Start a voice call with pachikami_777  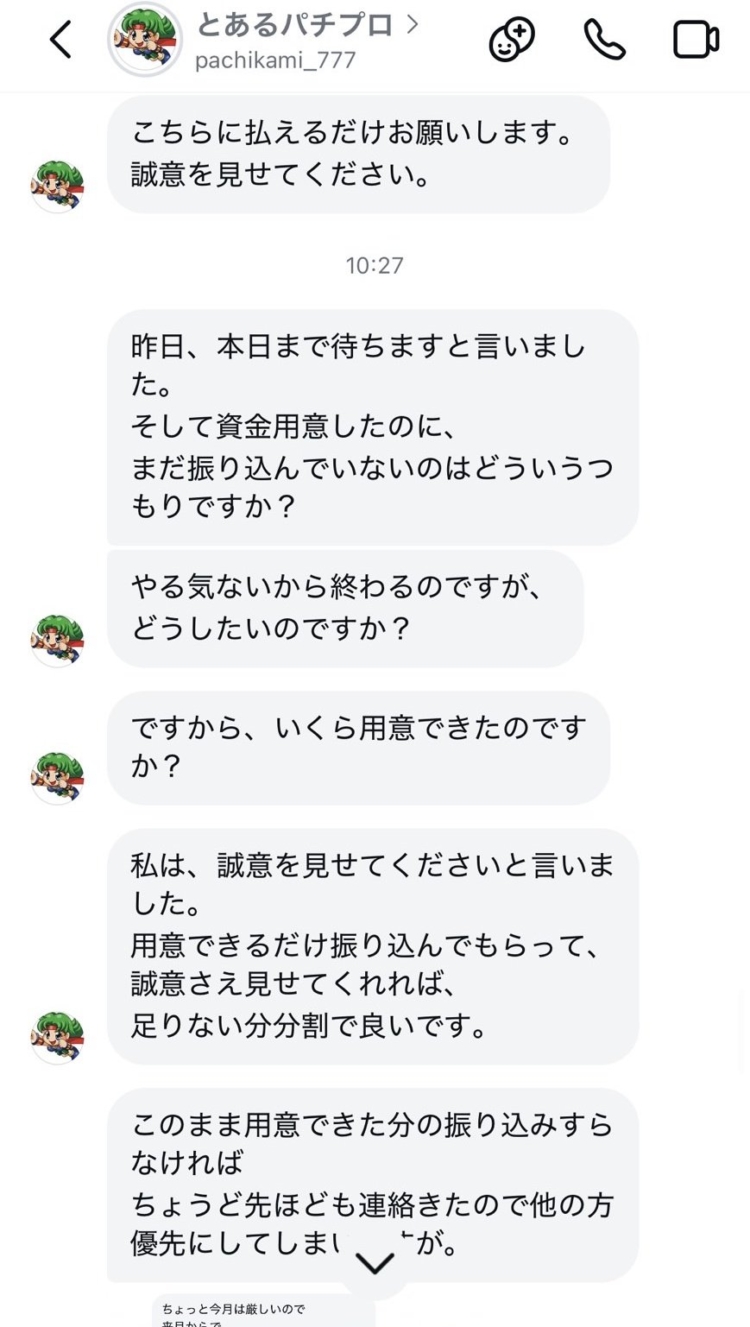pos(604,40)
